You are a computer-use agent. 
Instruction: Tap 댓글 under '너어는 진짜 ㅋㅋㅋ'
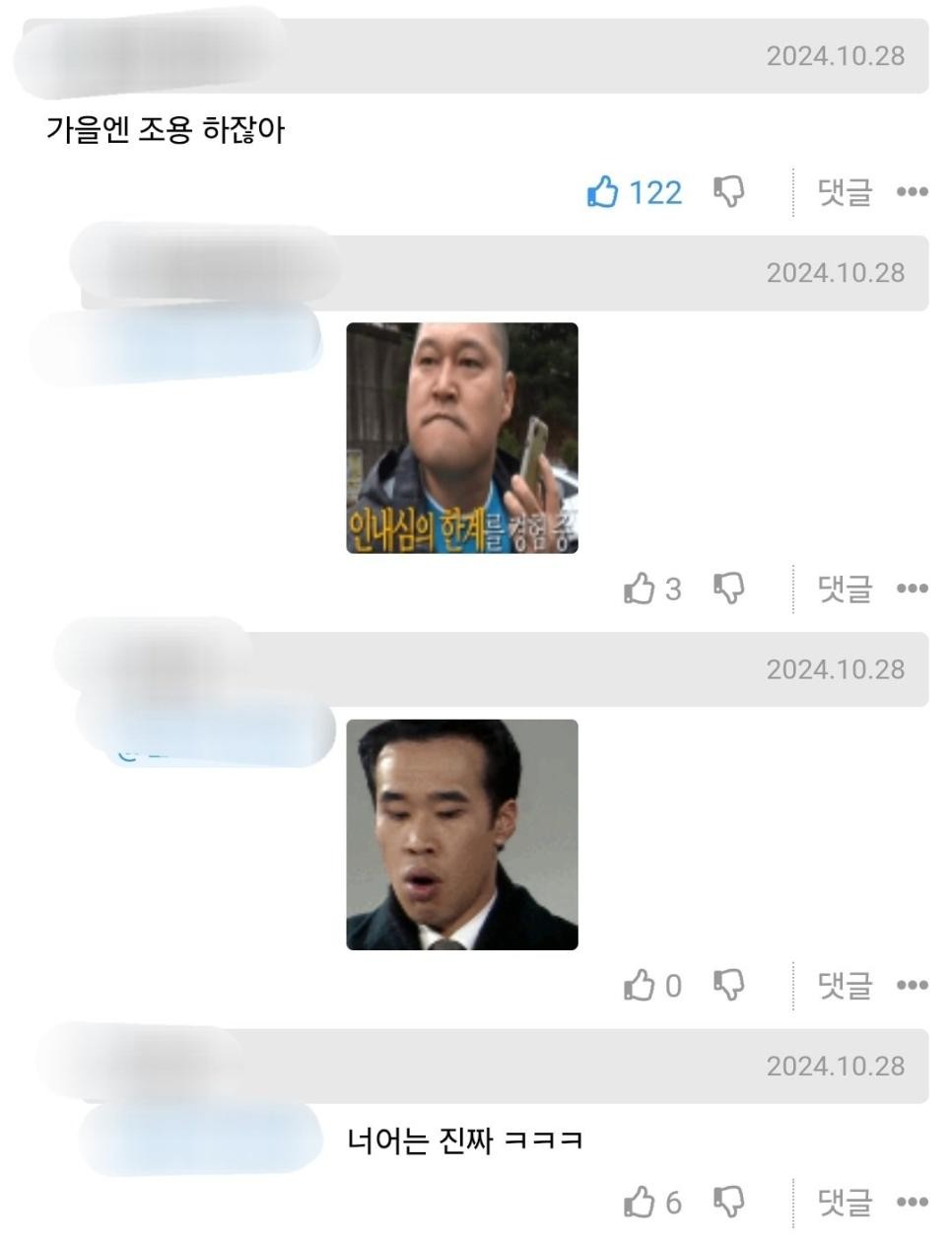[x=845, y=1202]
